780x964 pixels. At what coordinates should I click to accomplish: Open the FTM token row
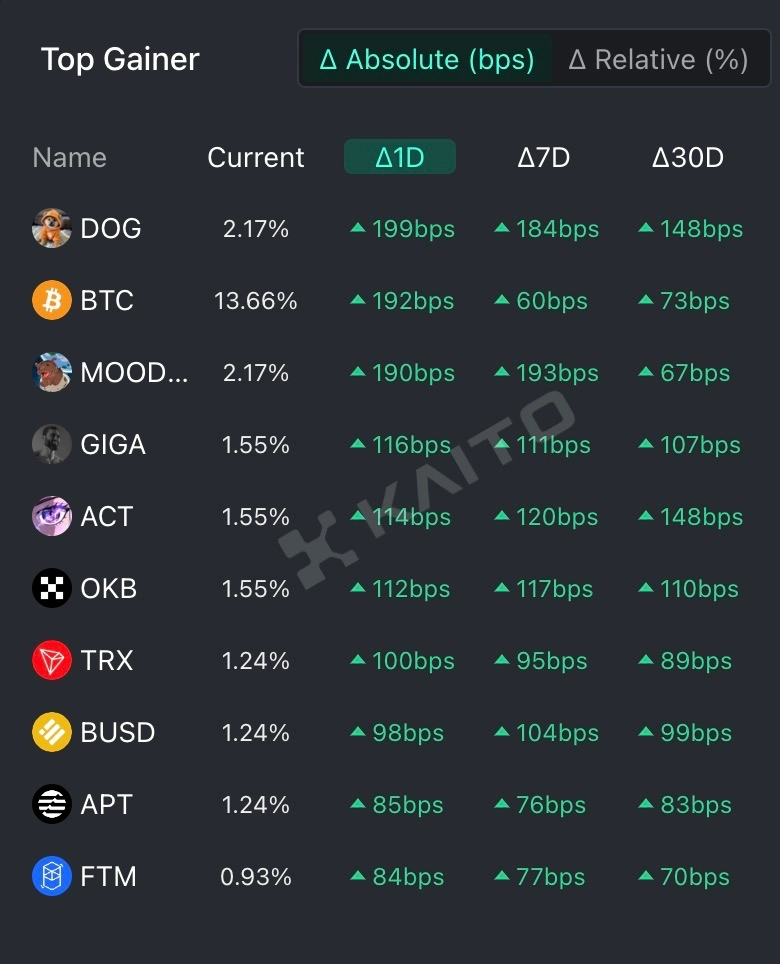[x=108, y=877]
